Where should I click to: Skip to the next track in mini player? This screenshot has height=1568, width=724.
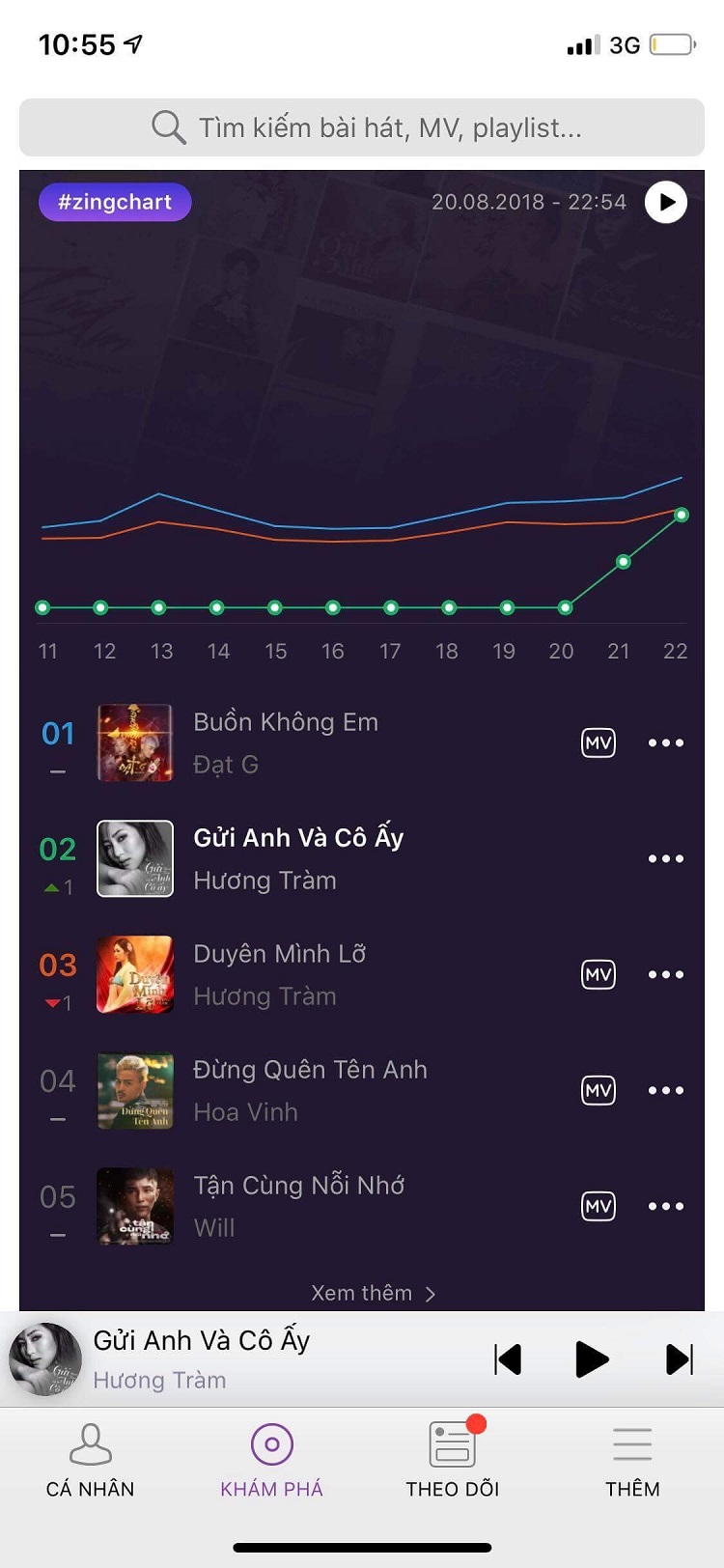click(680, 1358)
